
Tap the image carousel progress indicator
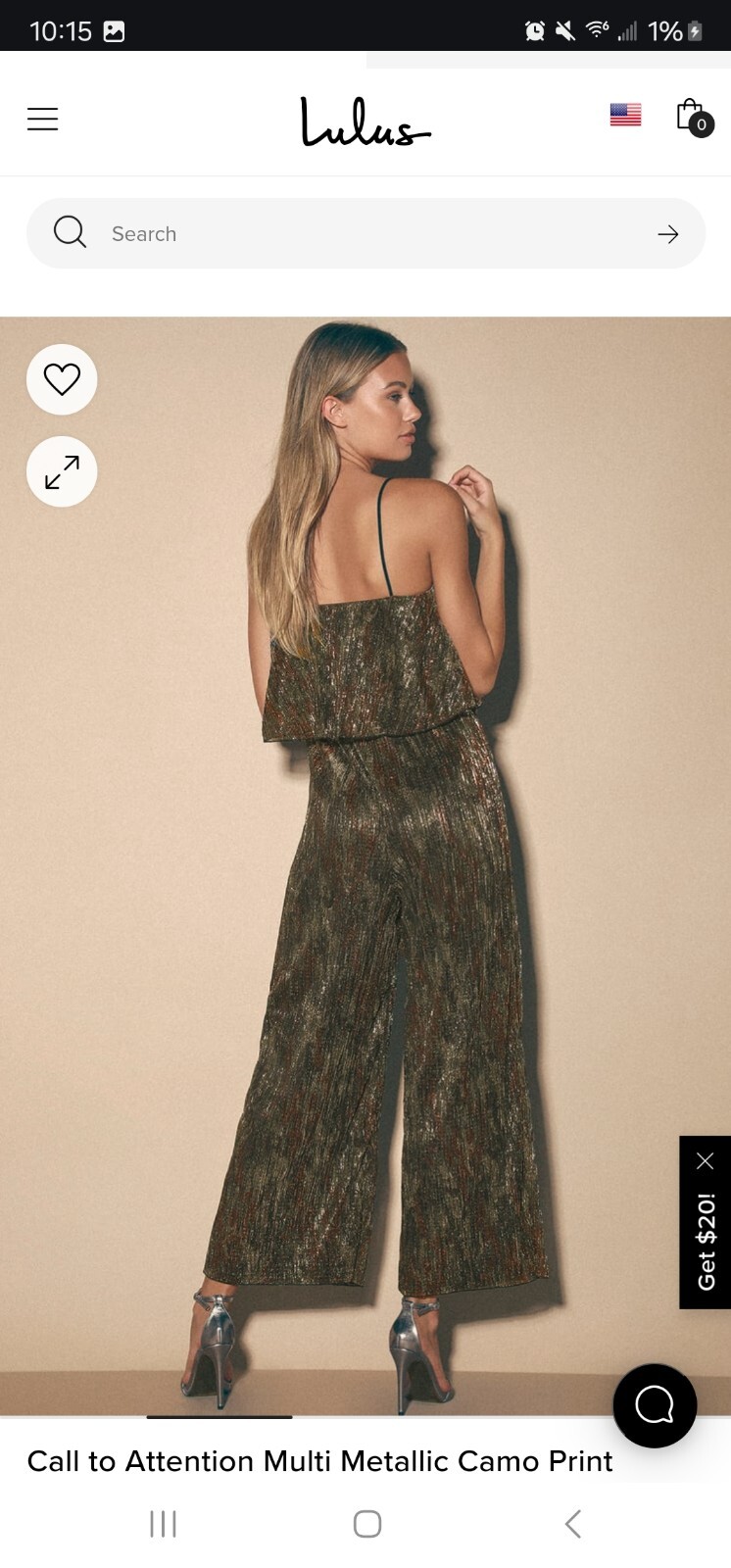tap(219, 1415)
